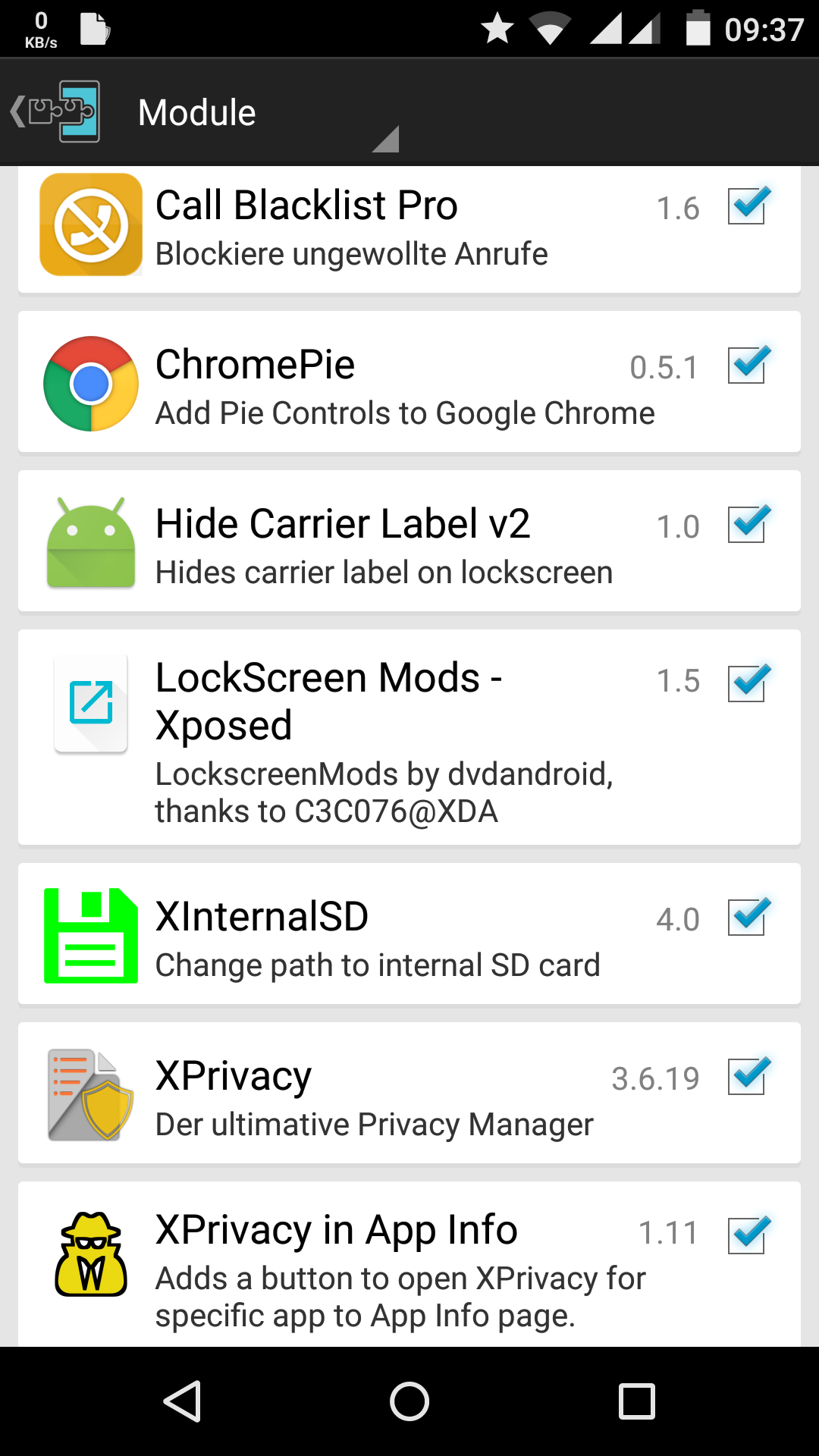819x1456 pixels.
Task: Open the XInternalSD module entry
Action: pos(409,934)
